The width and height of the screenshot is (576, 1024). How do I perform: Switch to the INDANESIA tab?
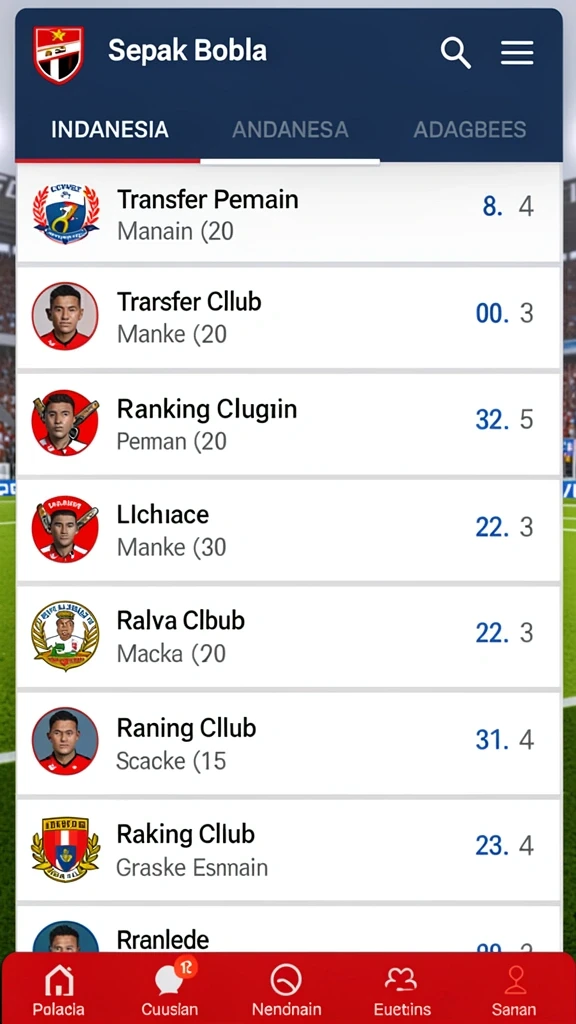coord(110,129)
